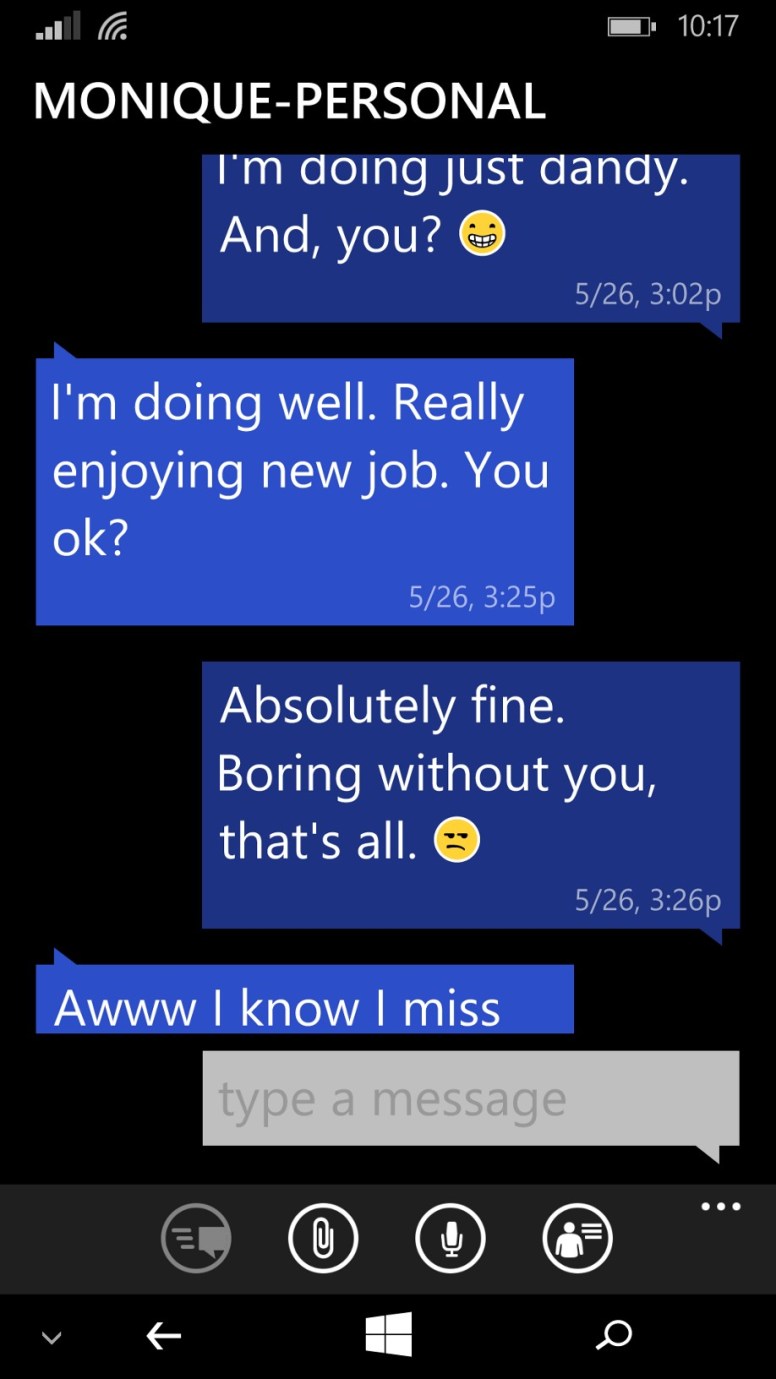Hide the navigation bar with the chevron

51,1337
